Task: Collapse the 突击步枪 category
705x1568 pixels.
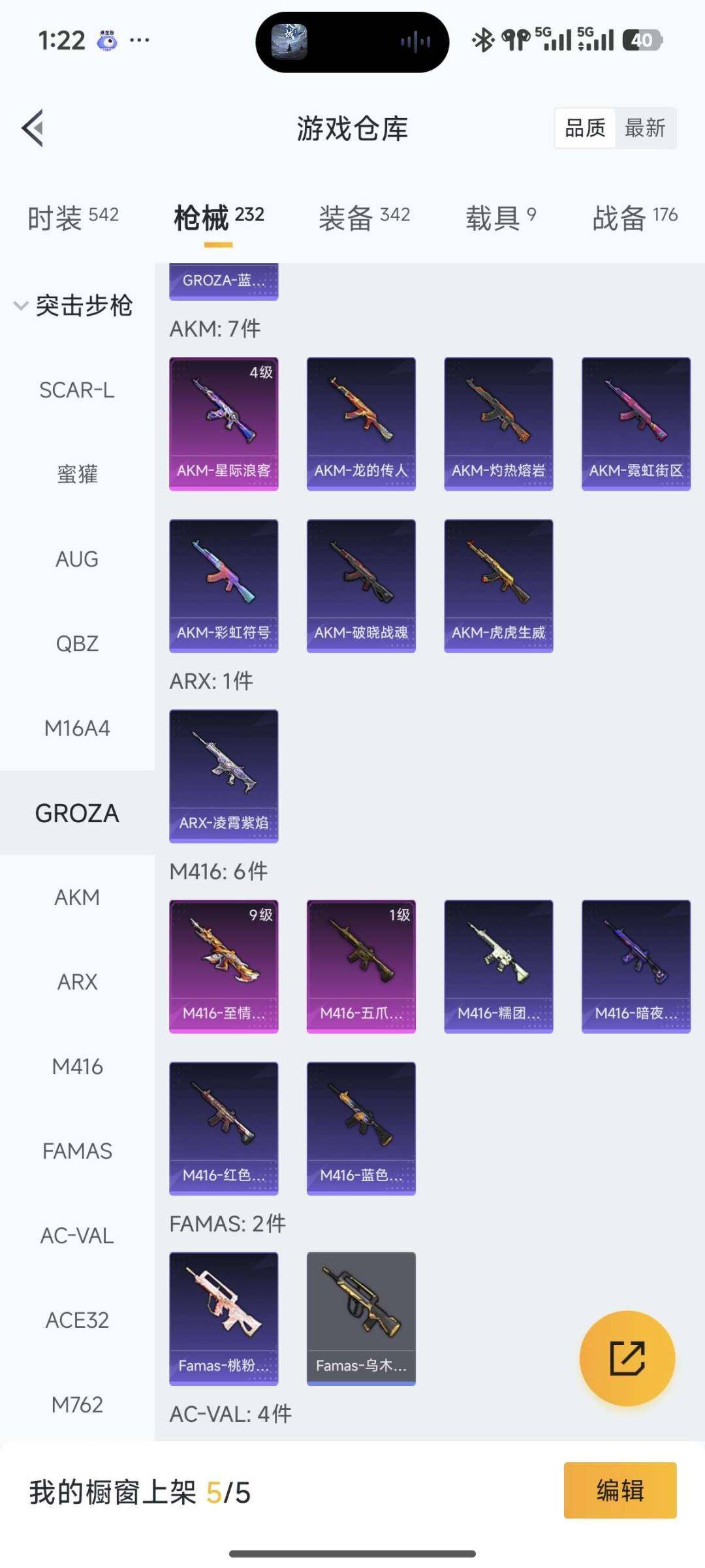Action: point(73,305)
